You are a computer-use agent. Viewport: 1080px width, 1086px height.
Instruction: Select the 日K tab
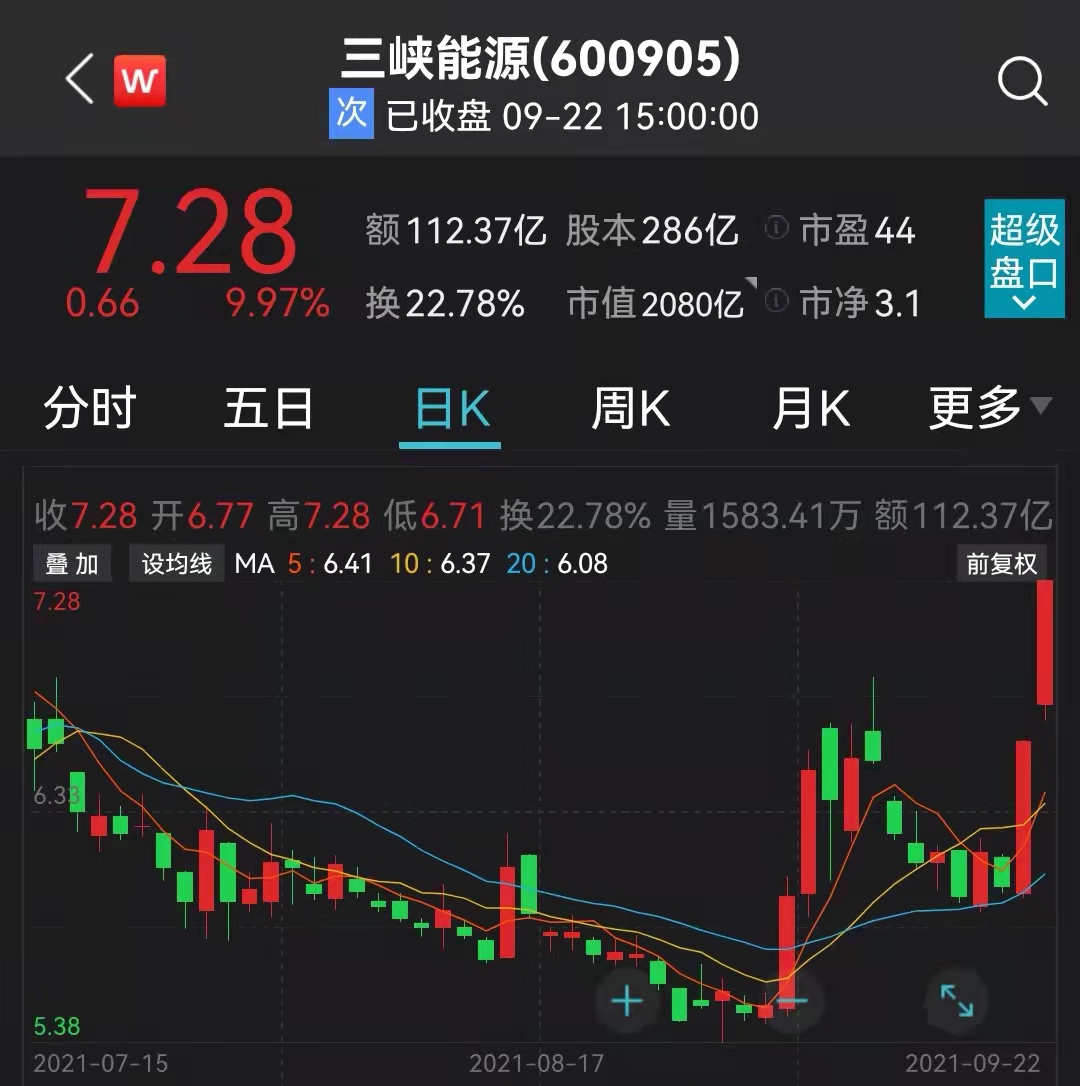pyautogui.click(x=451, y=409)
